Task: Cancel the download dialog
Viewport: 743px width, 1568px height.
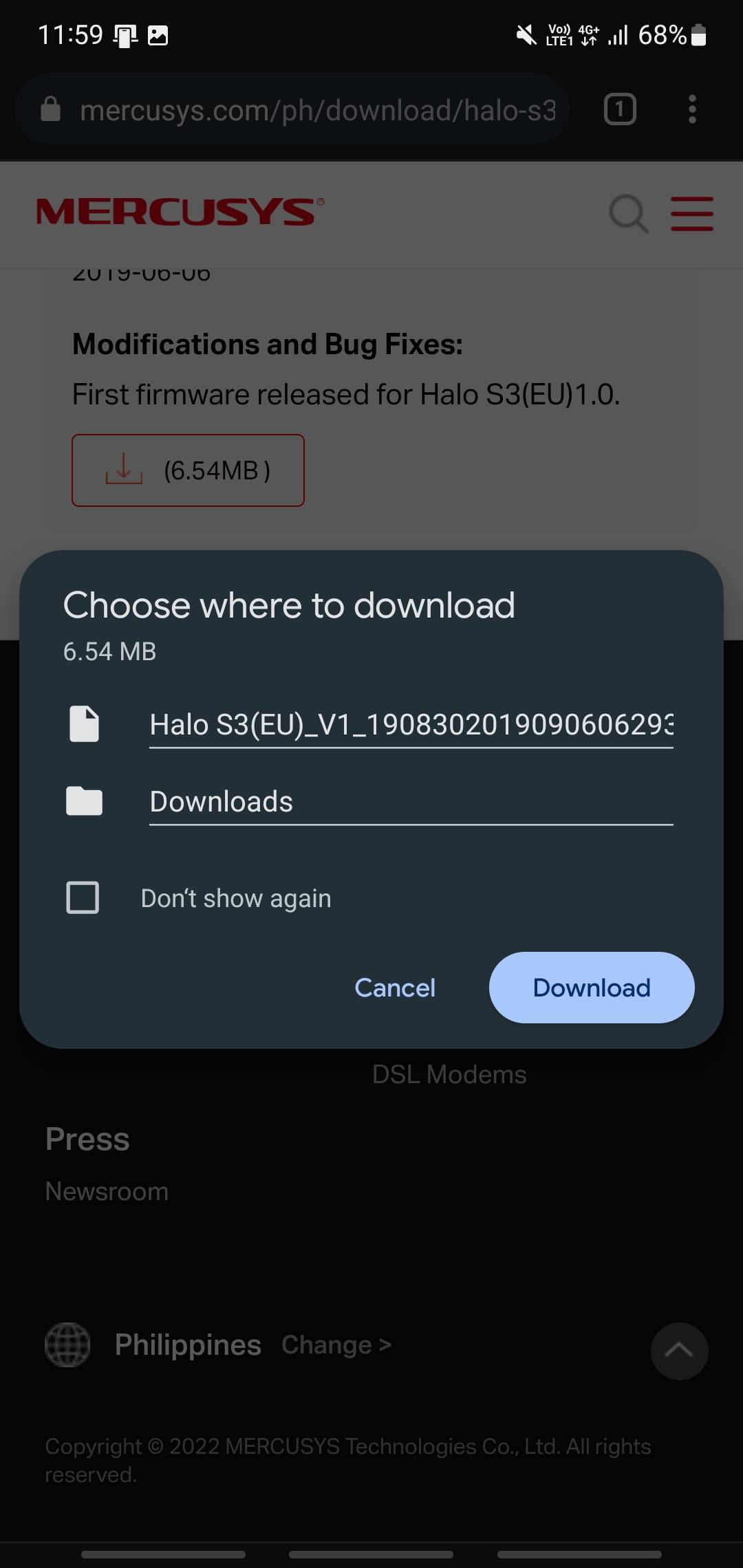Action: pyautogui.click(x=395, y=988)
